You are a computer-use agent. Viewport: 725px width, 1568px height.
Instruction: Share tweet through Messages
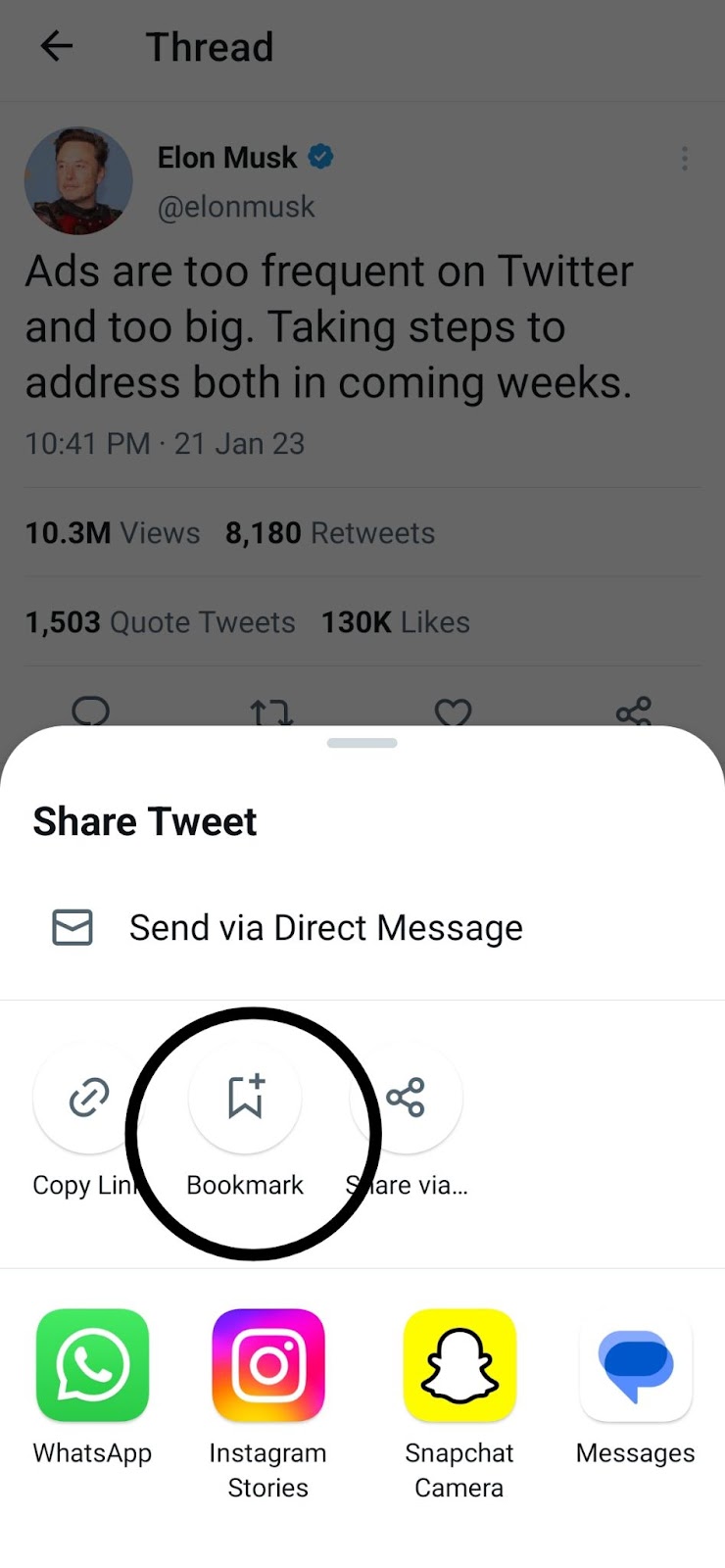click(x=636, y=1365)
